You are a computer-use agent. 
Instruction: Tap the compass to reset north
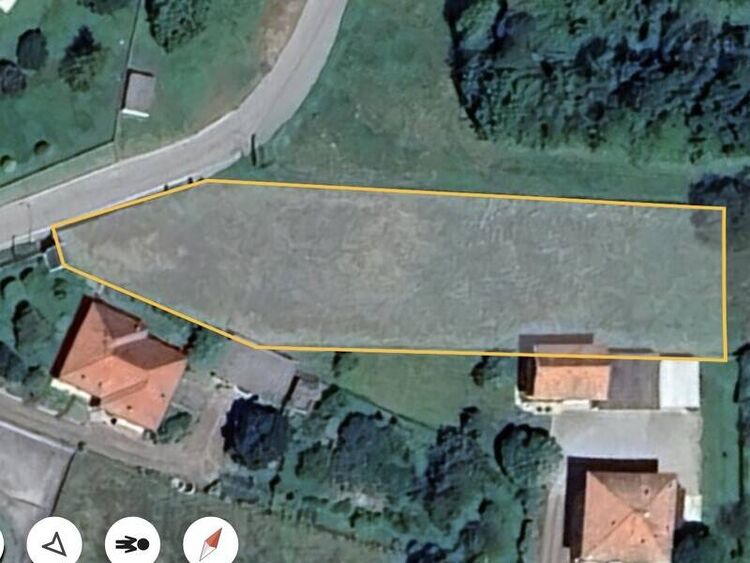click(210, 543)
